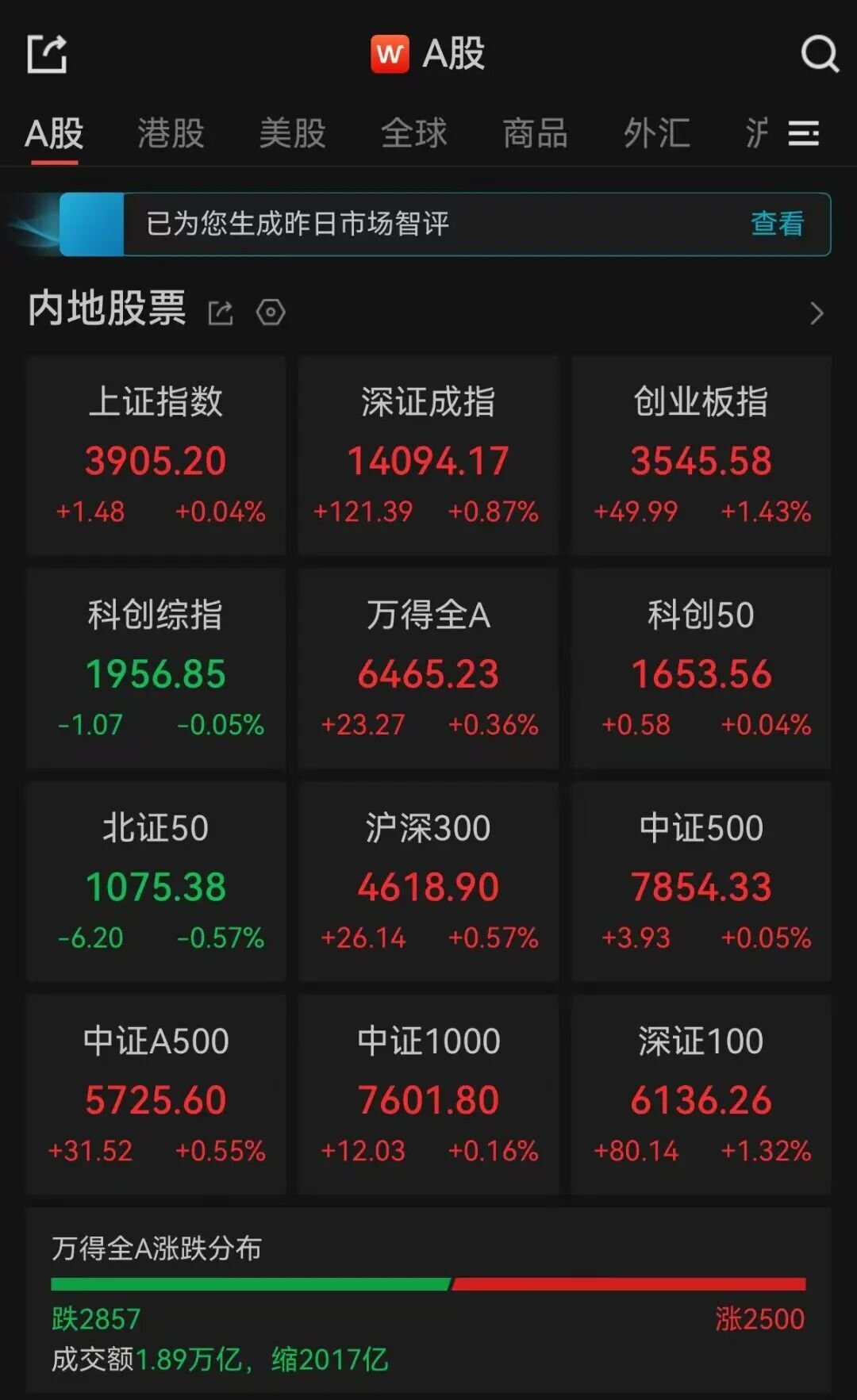857x1400 pixels.
Task: Open the 外汇 tab
Action: 657,133
